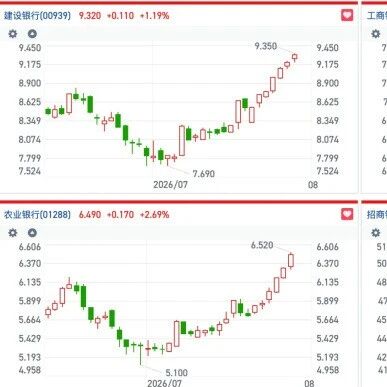Open chart settings gear for 建设银行(00939)
The width and height of the screenshot is (387, 387).
tap(13, 34)
